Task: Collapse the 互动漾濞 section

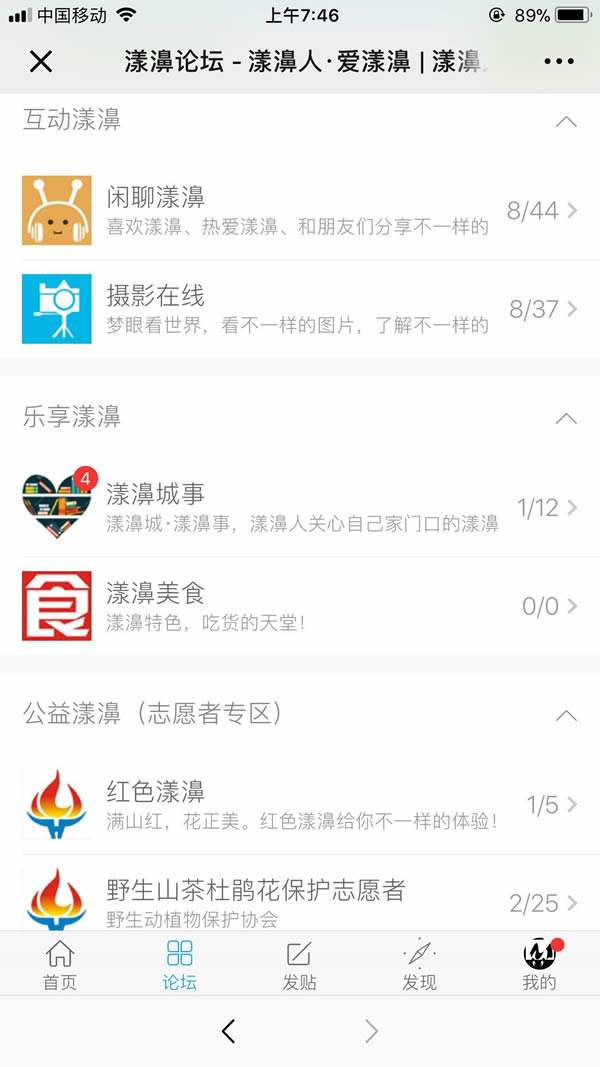Action: [566, 122]
